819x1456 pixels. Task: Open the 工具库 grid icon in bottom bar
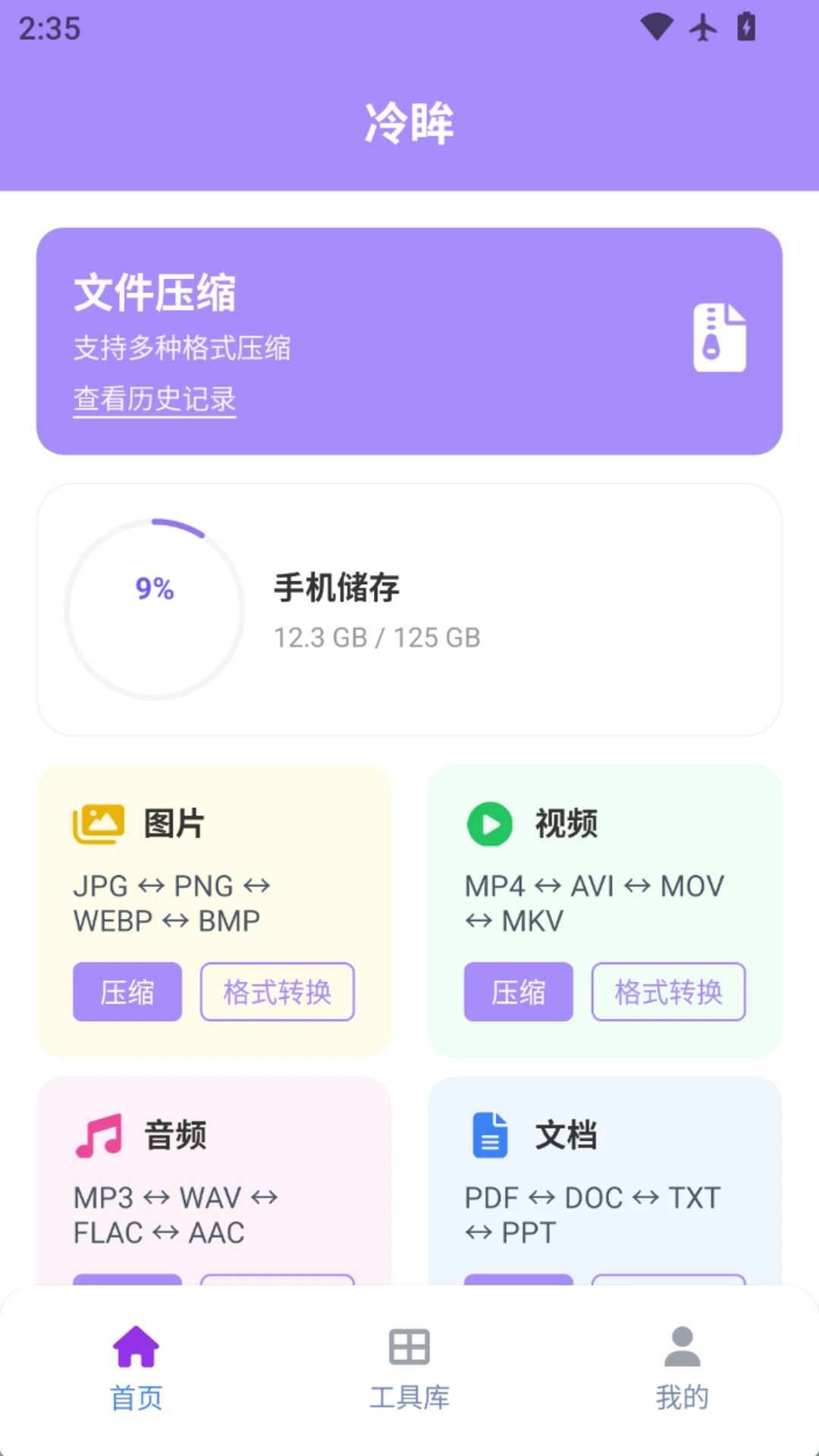409,1348
